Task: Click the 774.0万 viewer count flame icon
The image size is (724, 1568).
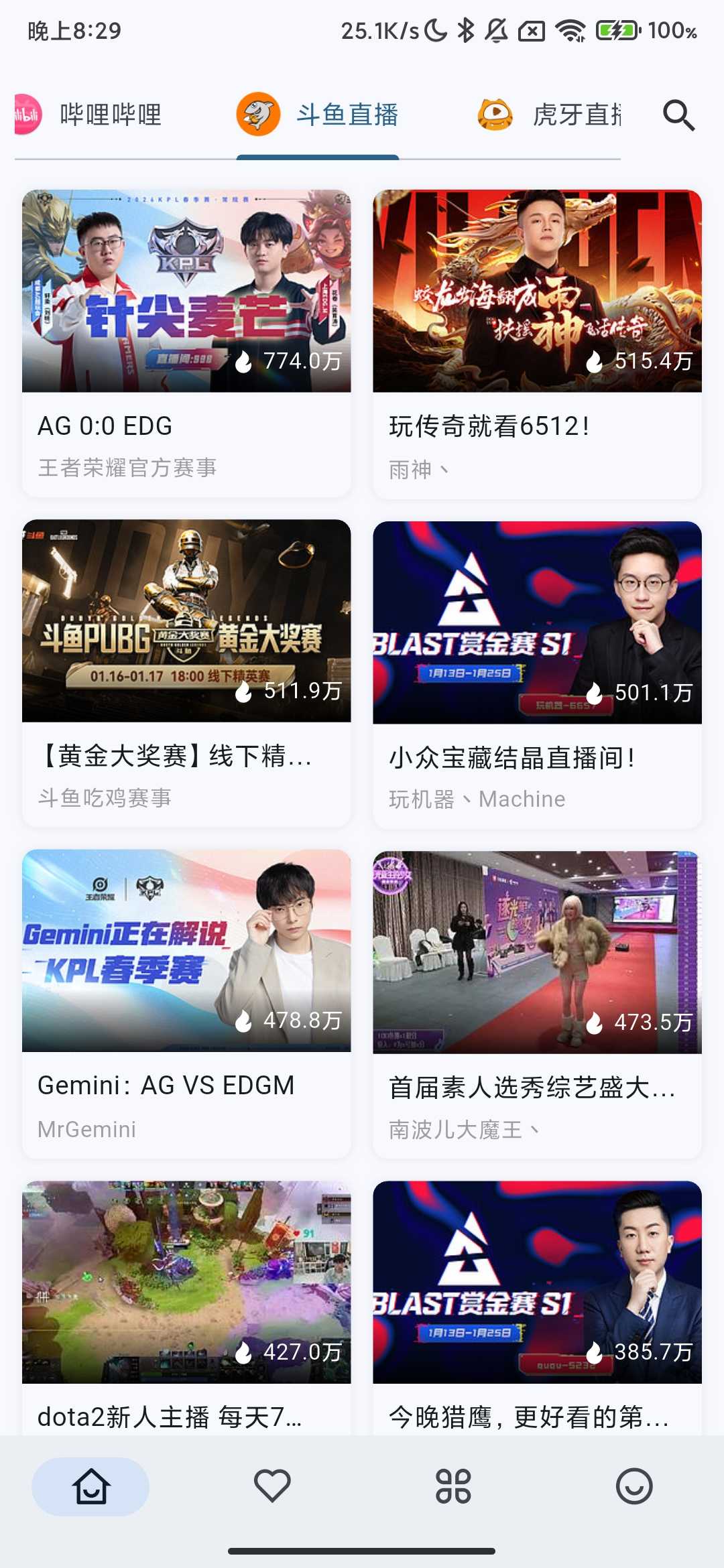Action: [245, 361]
